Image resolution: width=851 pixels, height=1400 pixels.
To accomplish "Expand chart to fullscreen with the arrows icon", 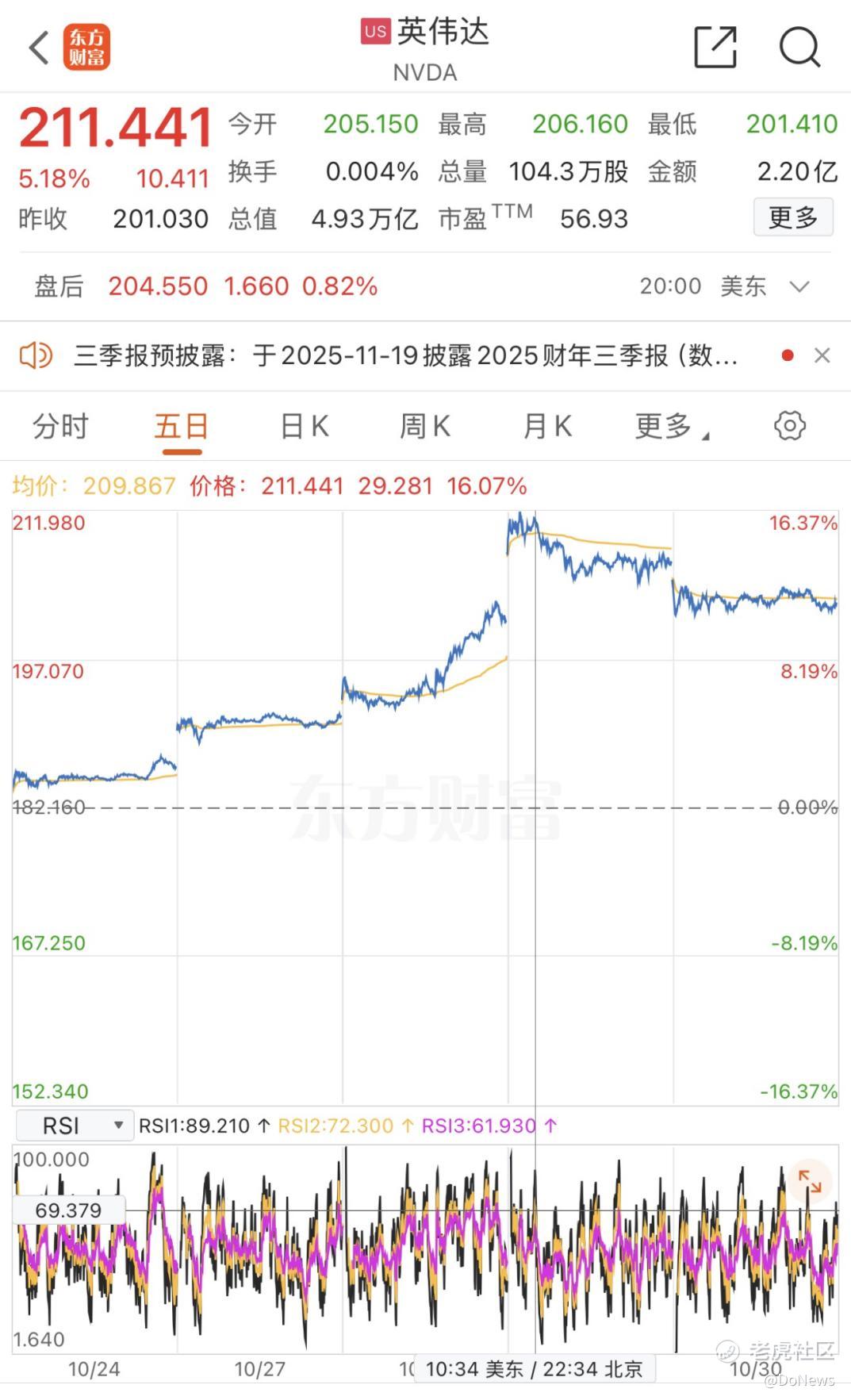I will click(810, 1181).
